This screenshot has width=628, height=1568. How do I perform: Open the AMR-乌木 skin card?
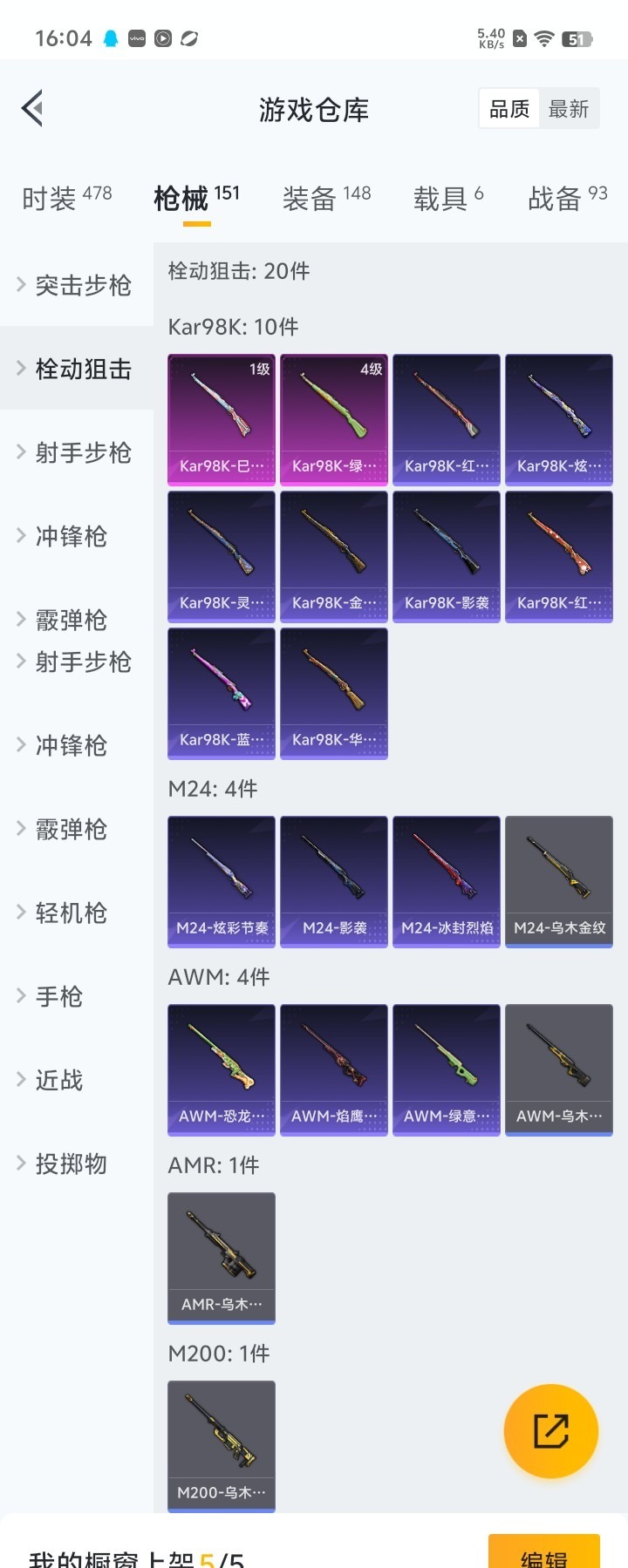(222, 1258)
